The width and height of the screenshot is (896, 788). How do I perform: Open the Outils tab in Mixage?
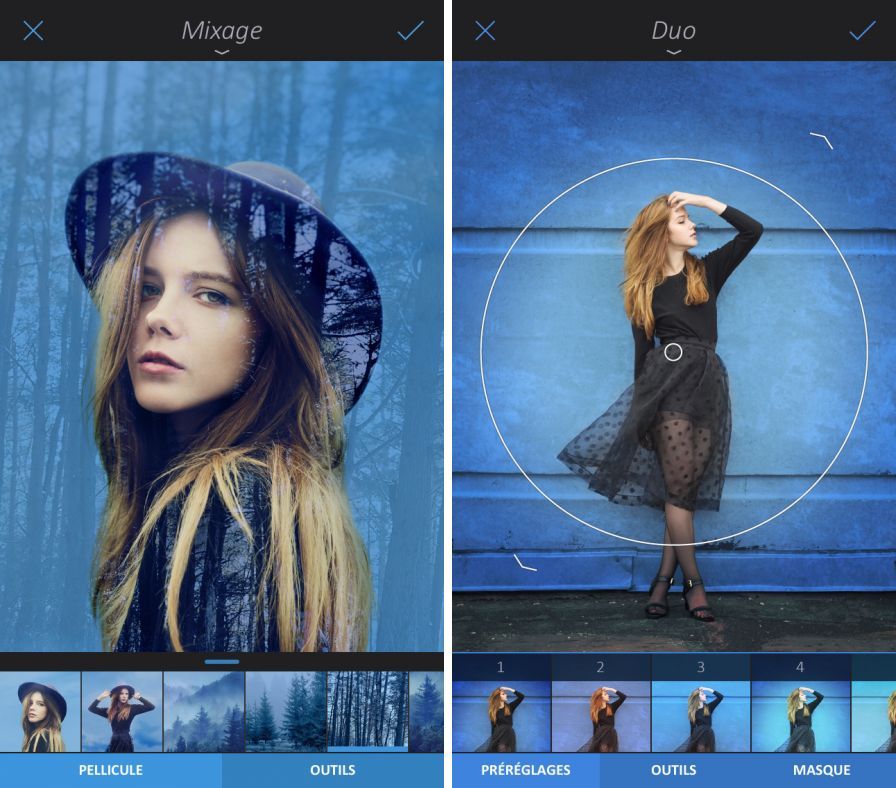click(x=333, y=770)
